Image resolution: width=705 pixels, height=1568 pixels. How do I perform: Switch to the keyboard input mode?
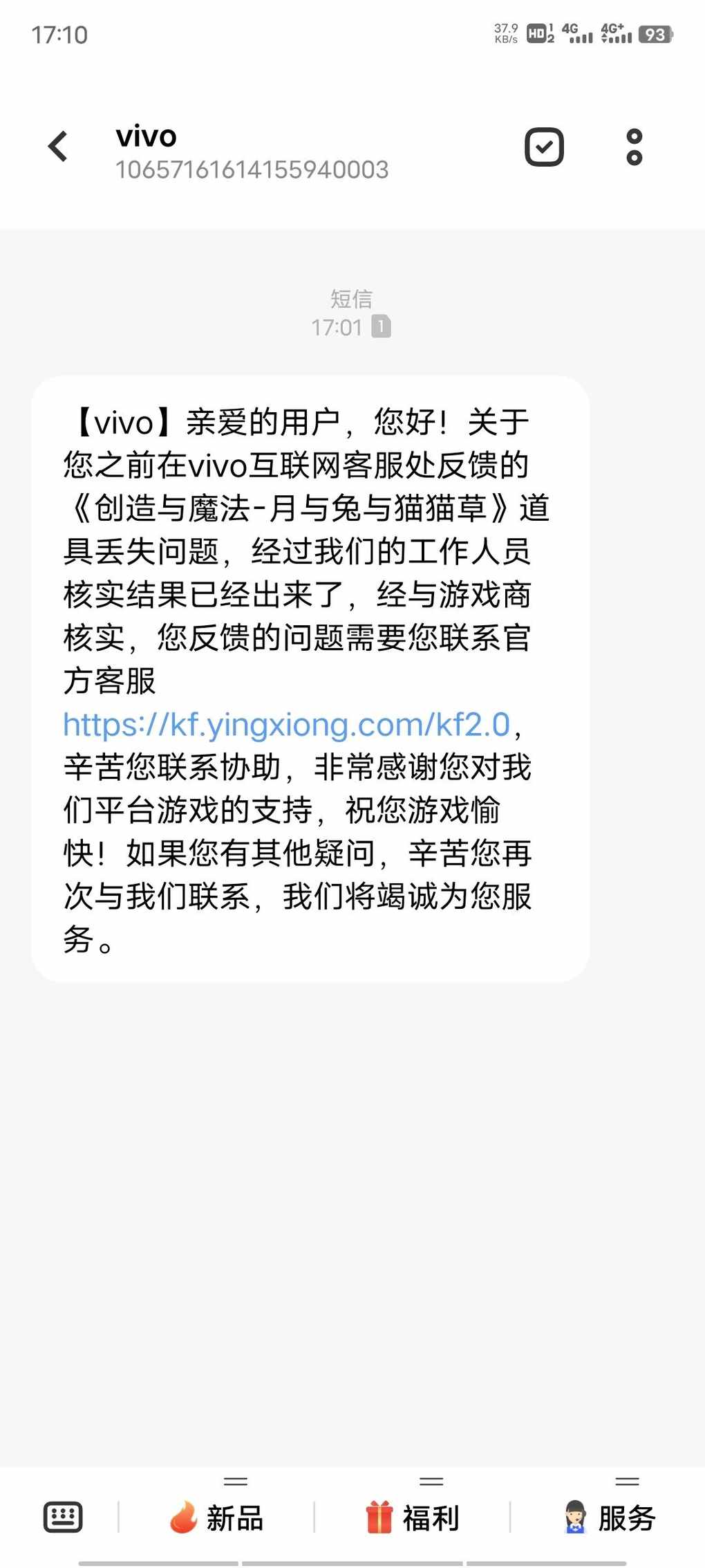[63, 1518]
